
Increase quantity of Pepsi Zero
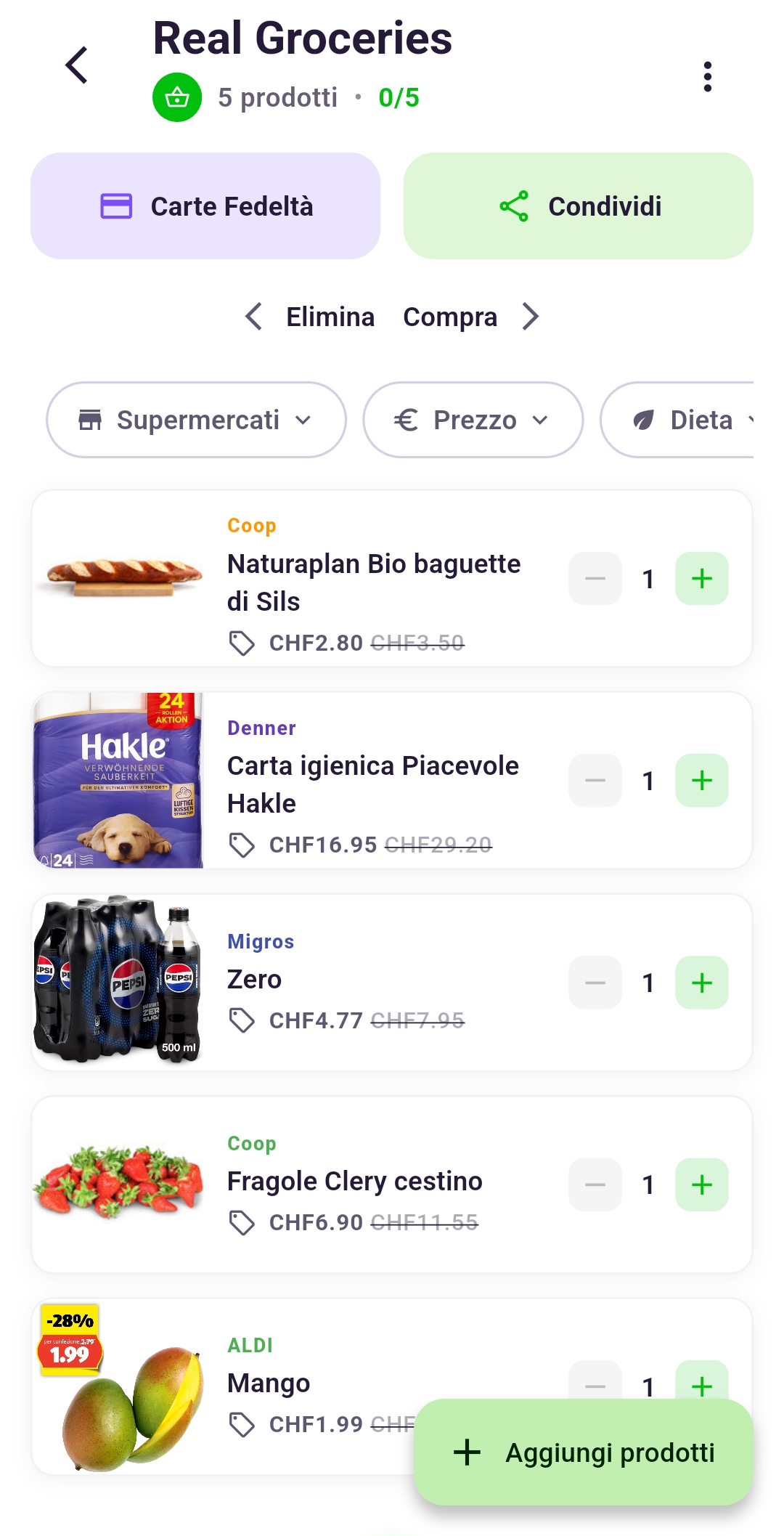(701, 982)
